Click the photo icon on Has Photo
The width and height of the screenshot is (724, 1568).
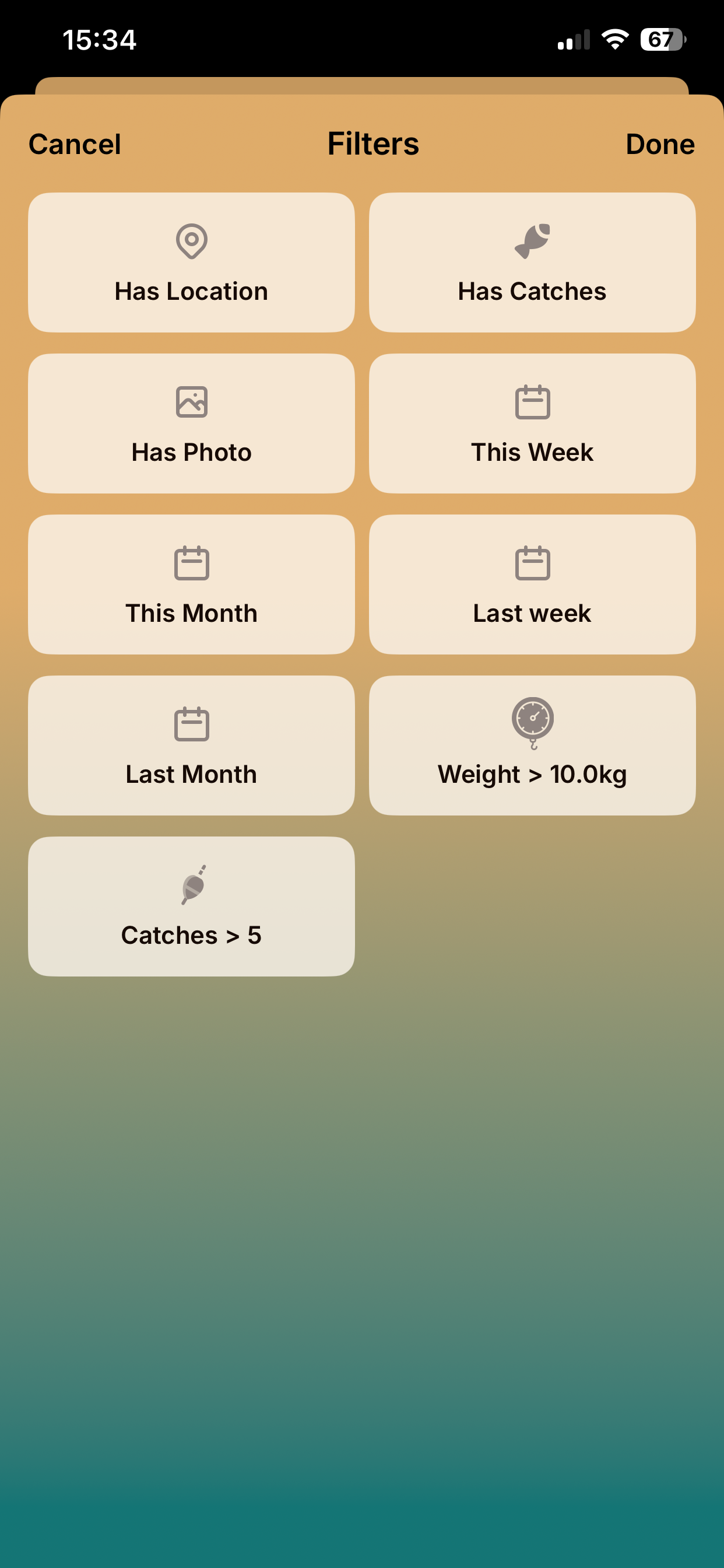192,401
